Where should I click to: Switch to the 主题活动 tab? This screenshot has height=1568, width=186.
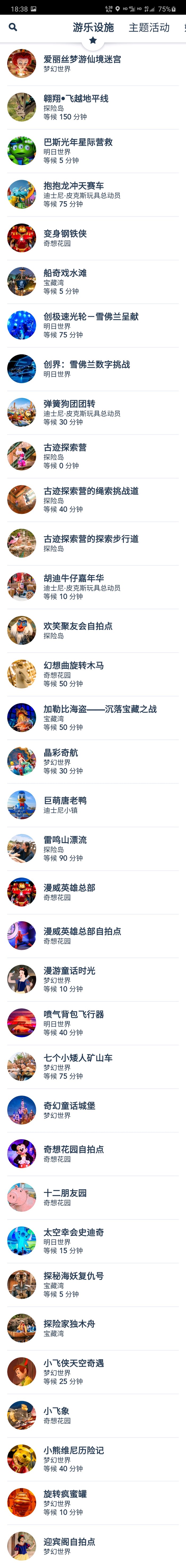149,27
